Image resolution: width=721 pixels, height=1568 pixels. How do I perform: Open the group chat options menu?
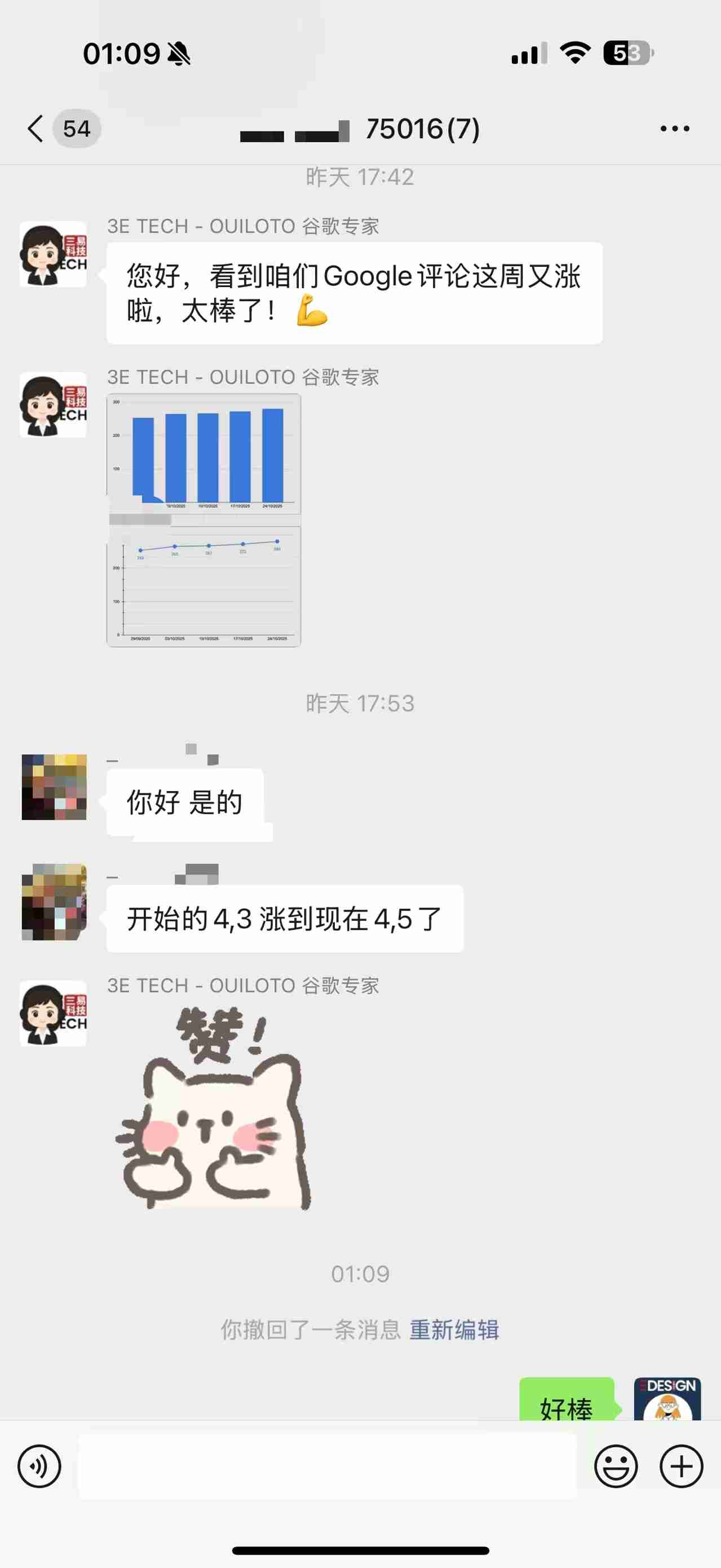click(x=675, y=129)
